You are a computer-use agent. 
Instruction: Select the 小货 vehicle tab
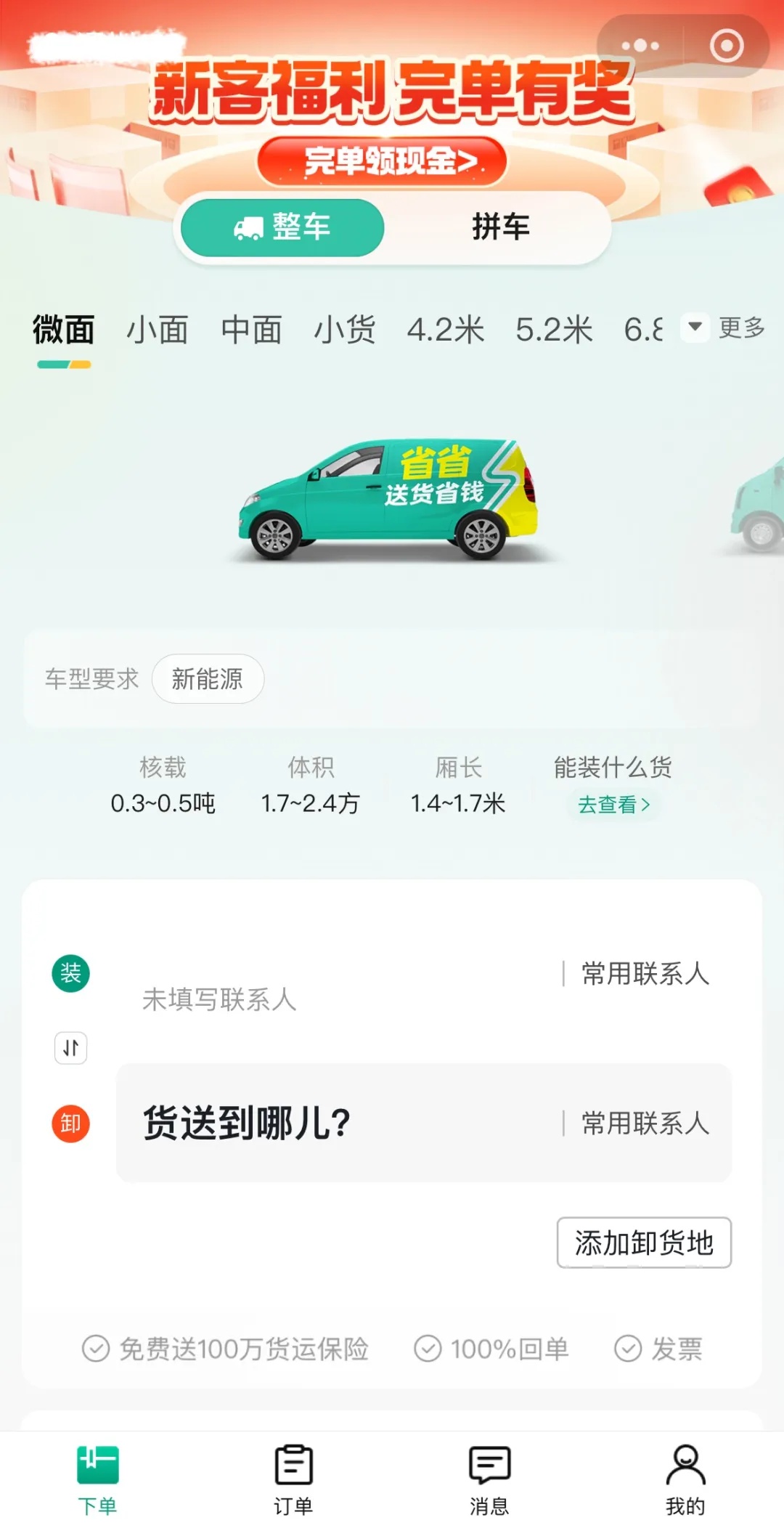(345, 330)
